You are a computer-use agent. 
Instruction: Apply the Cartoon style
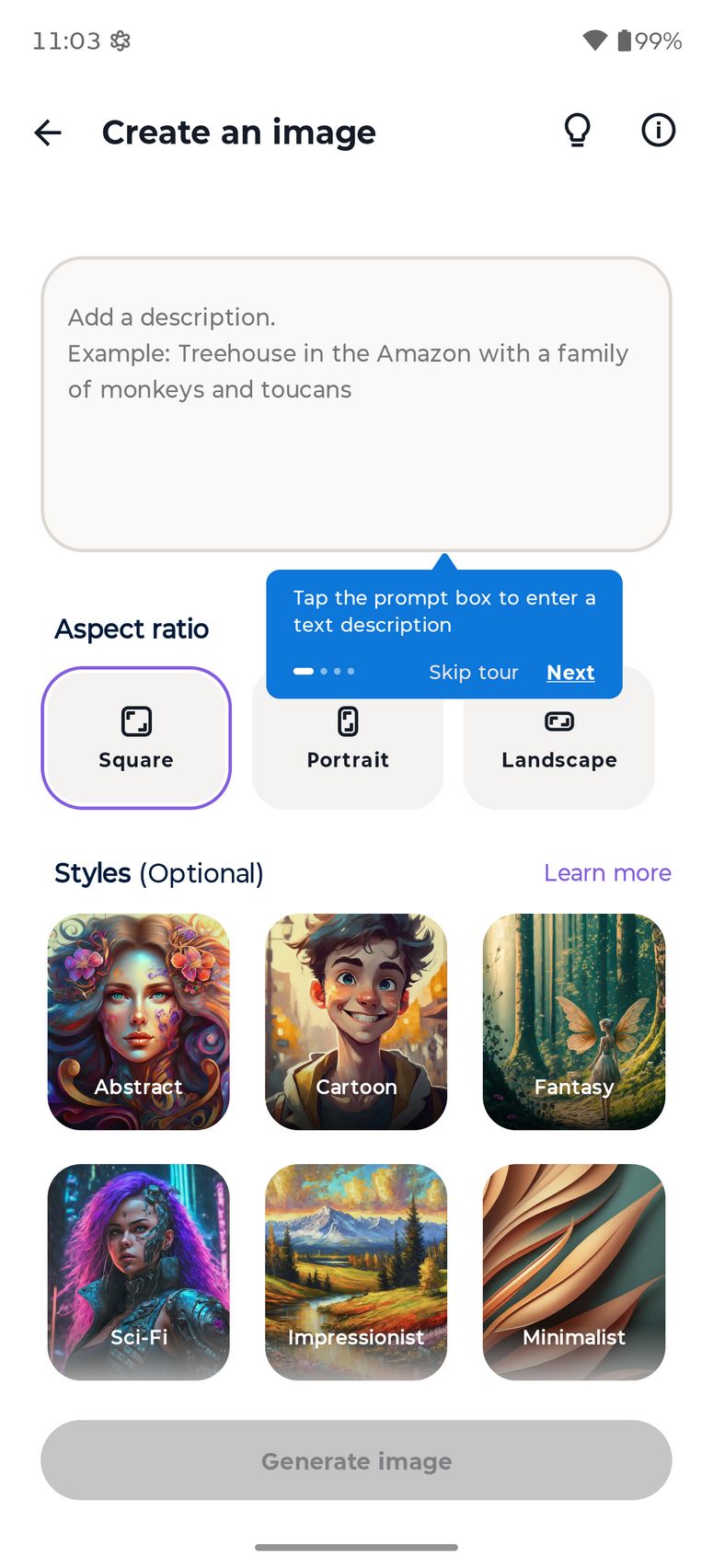[x=356, y=1021]
